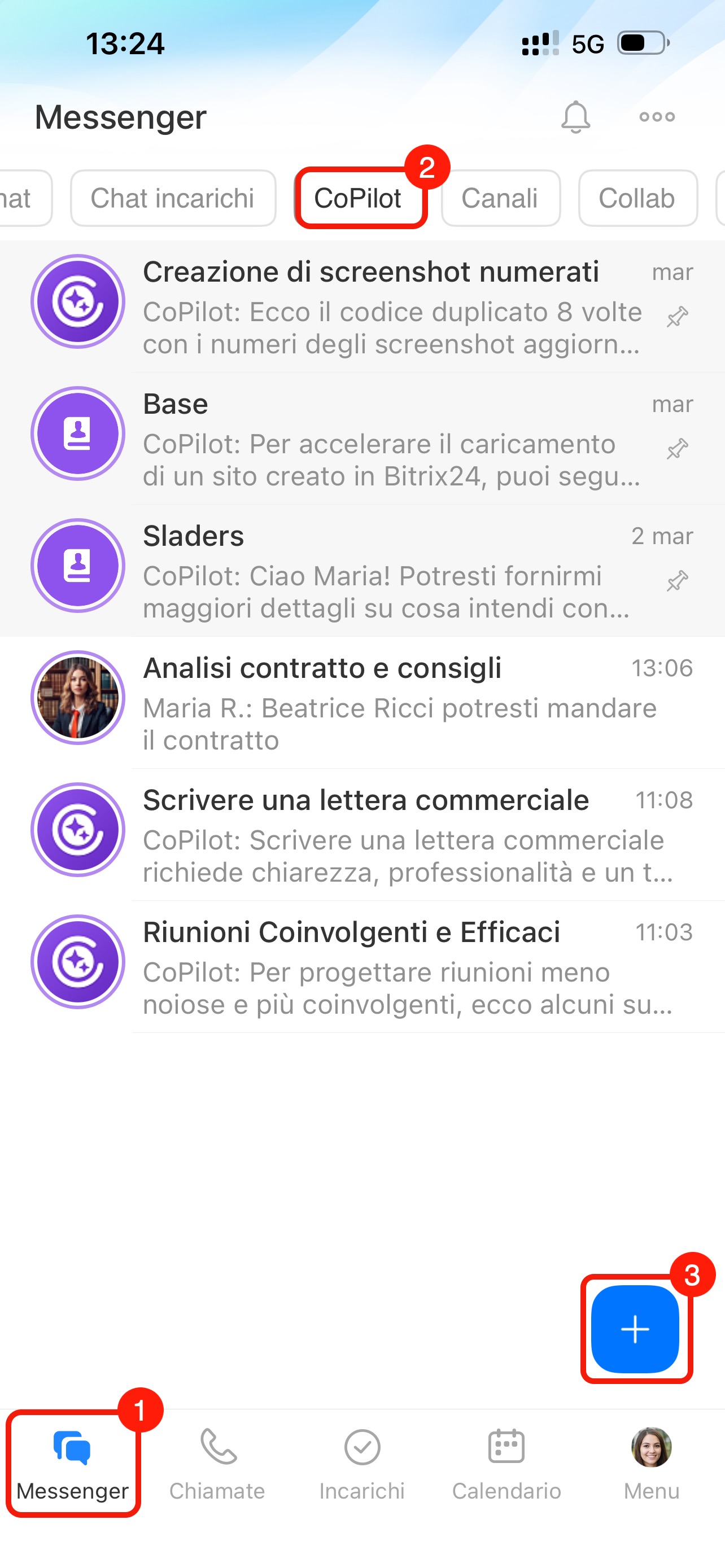This screenshot has height=1568, width=725.
Task: Go to the Messenger bottom tab
Action: [72, 1464]
